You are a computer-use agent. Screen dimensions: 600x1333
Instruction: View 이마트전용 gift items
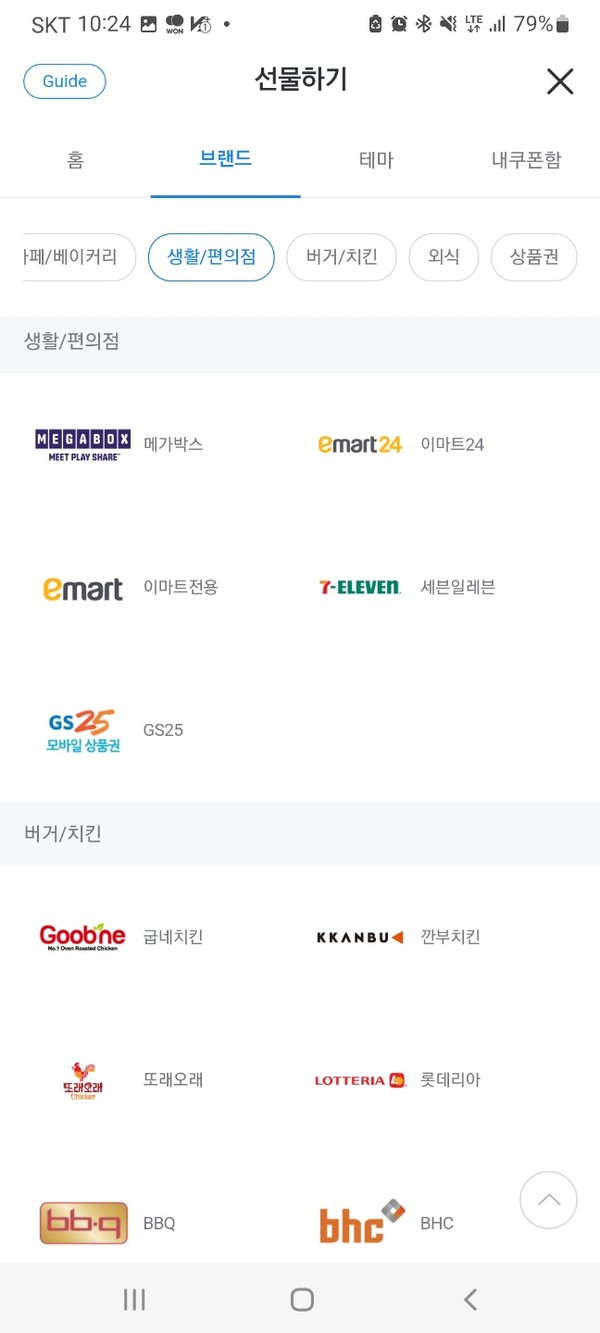point(125,587)
